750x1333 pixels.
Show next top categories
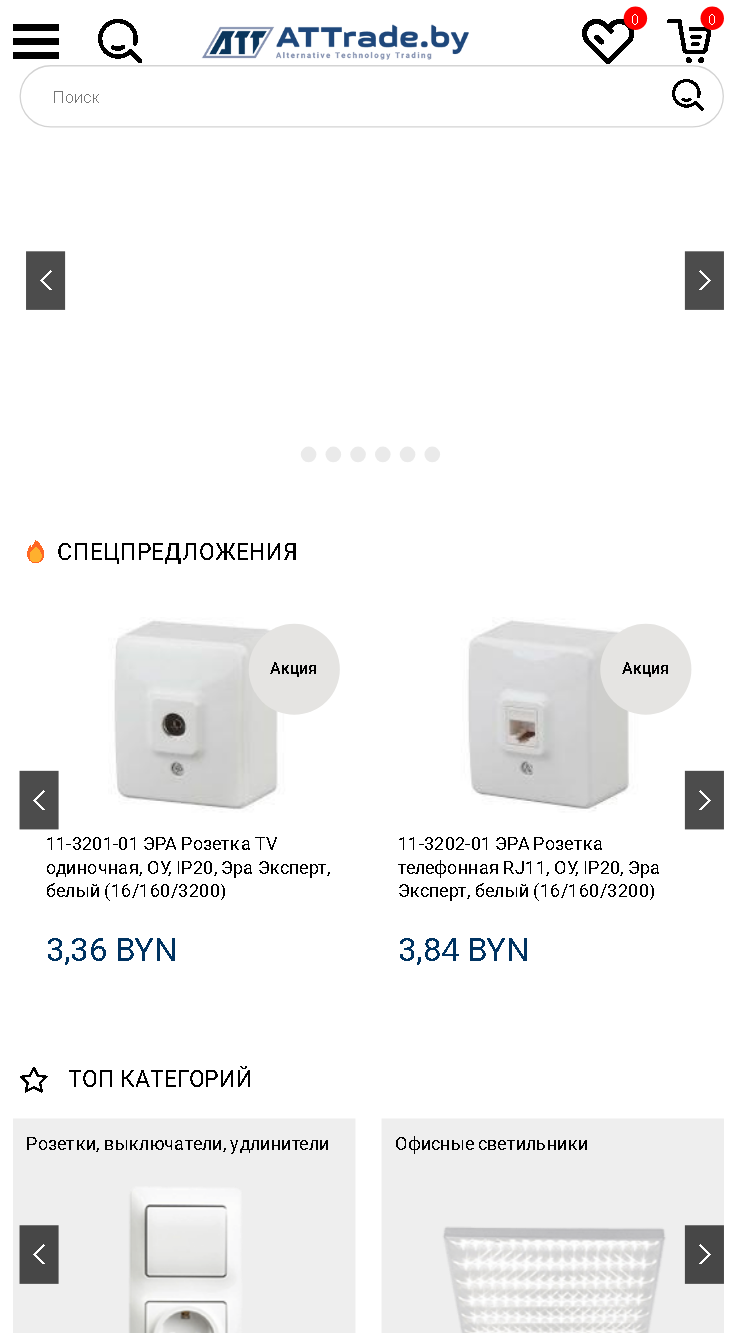point(704,1255)
